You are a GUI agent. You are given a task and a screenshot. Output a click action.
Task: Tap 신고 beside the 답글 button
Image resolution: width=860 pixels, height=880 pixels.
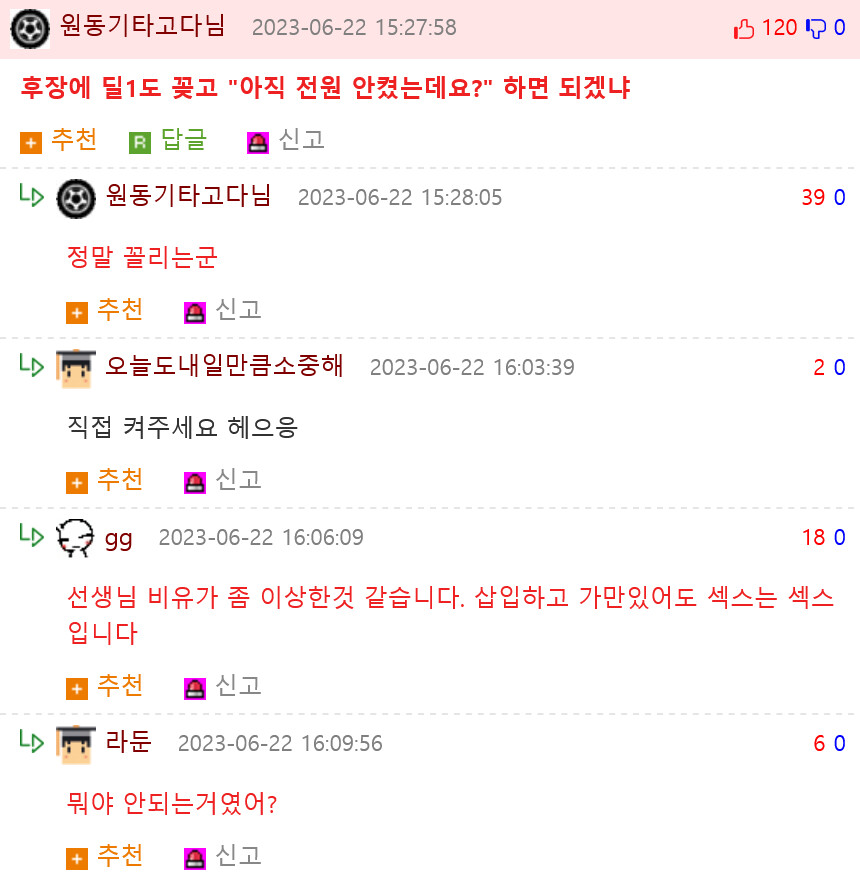287,141
